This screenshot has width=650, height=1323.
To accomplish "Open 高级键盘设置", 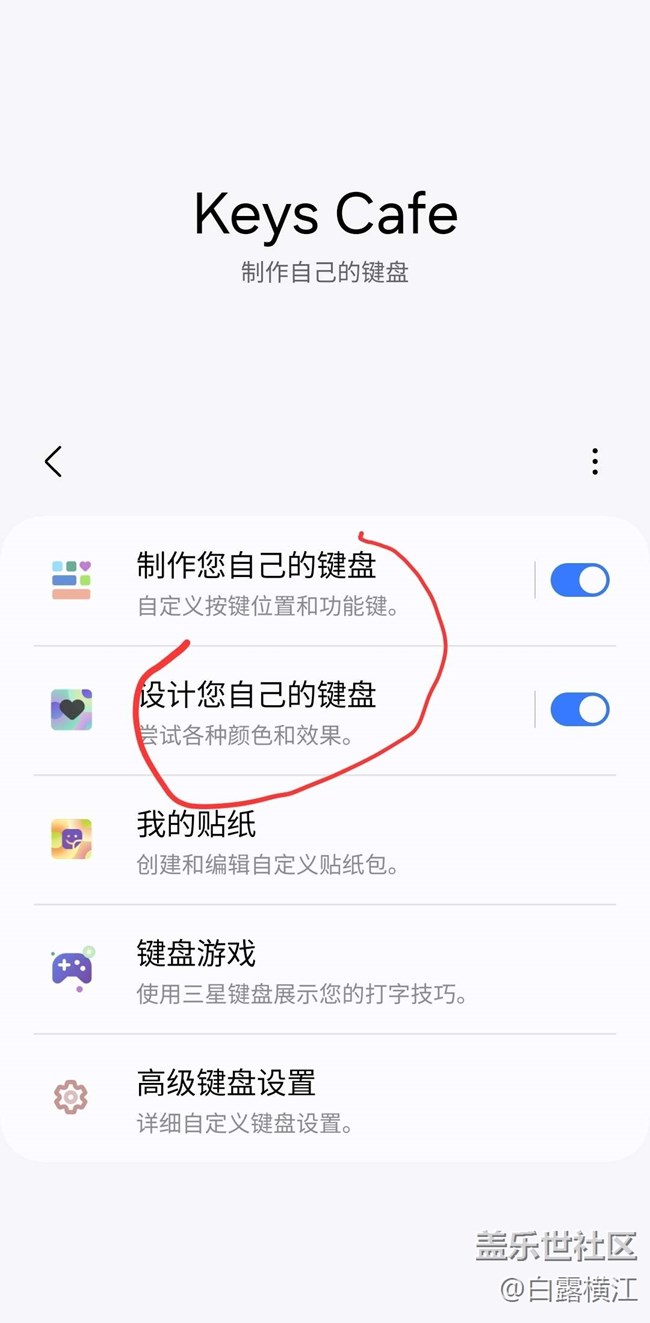I will click(x=325, y=1098).
